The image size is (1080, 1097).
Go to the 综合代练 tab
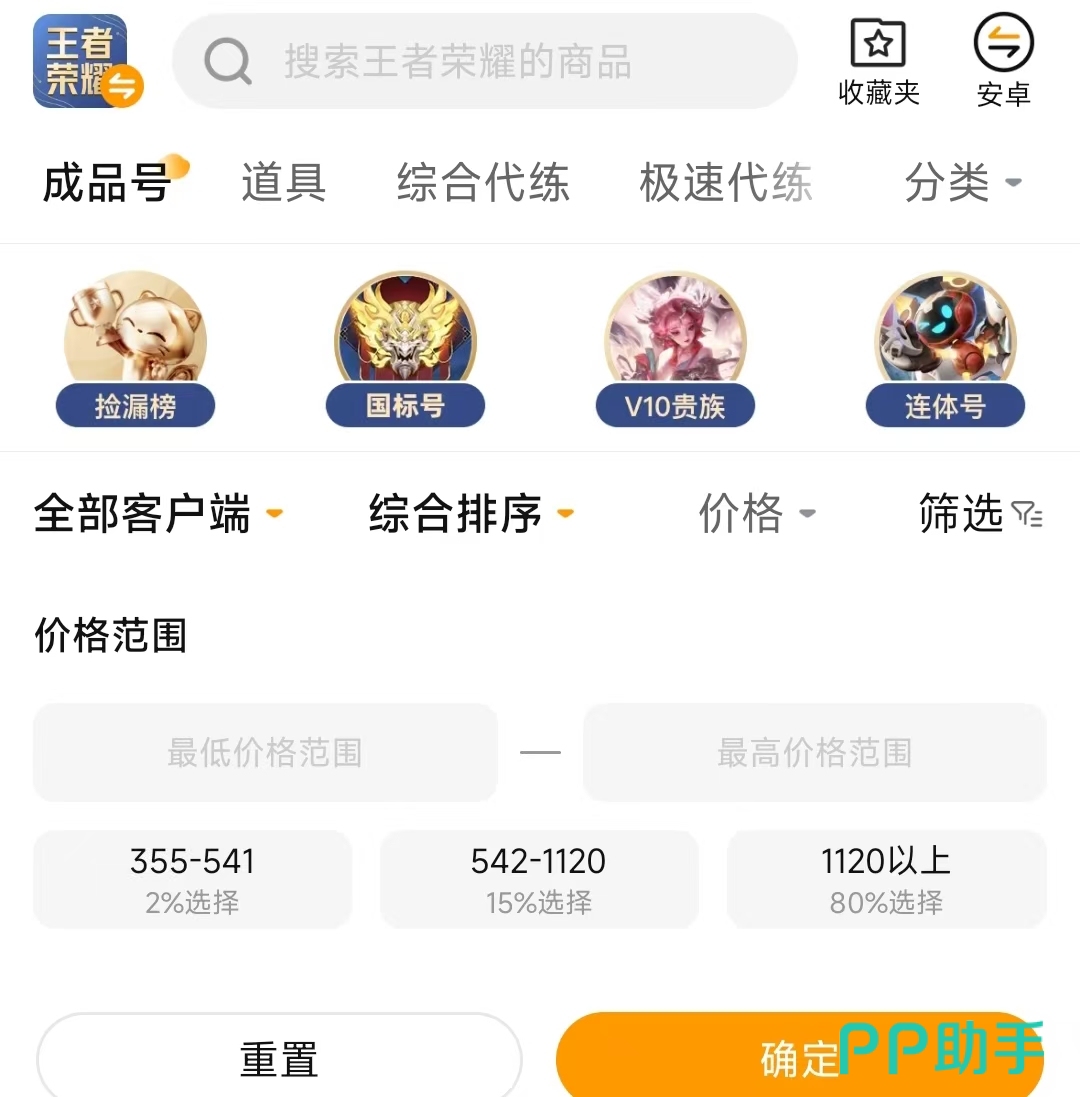coord(483,184)
